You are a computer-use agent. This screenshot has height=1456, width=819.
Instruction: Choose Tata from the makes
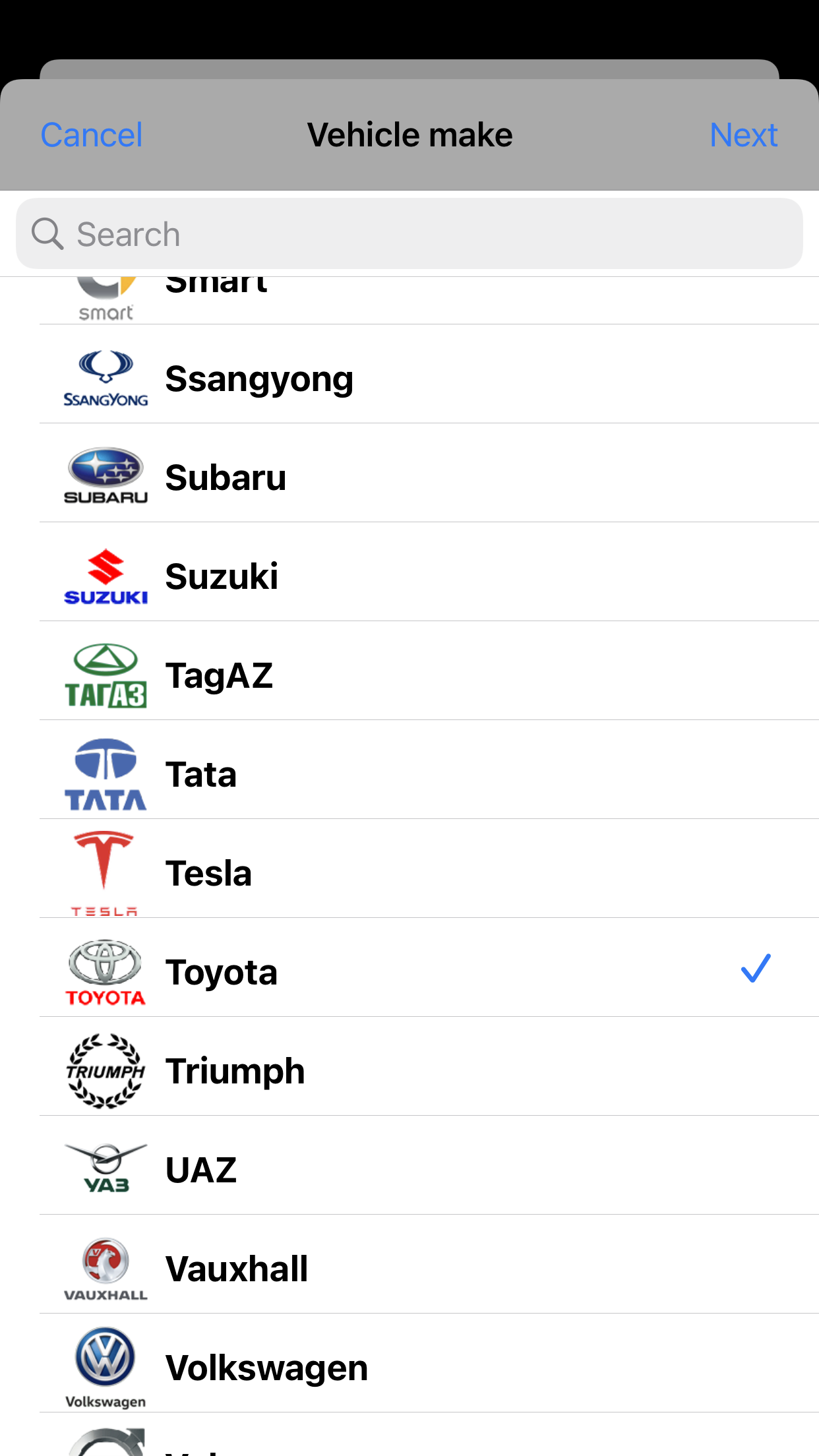click(x=409, y=770)
